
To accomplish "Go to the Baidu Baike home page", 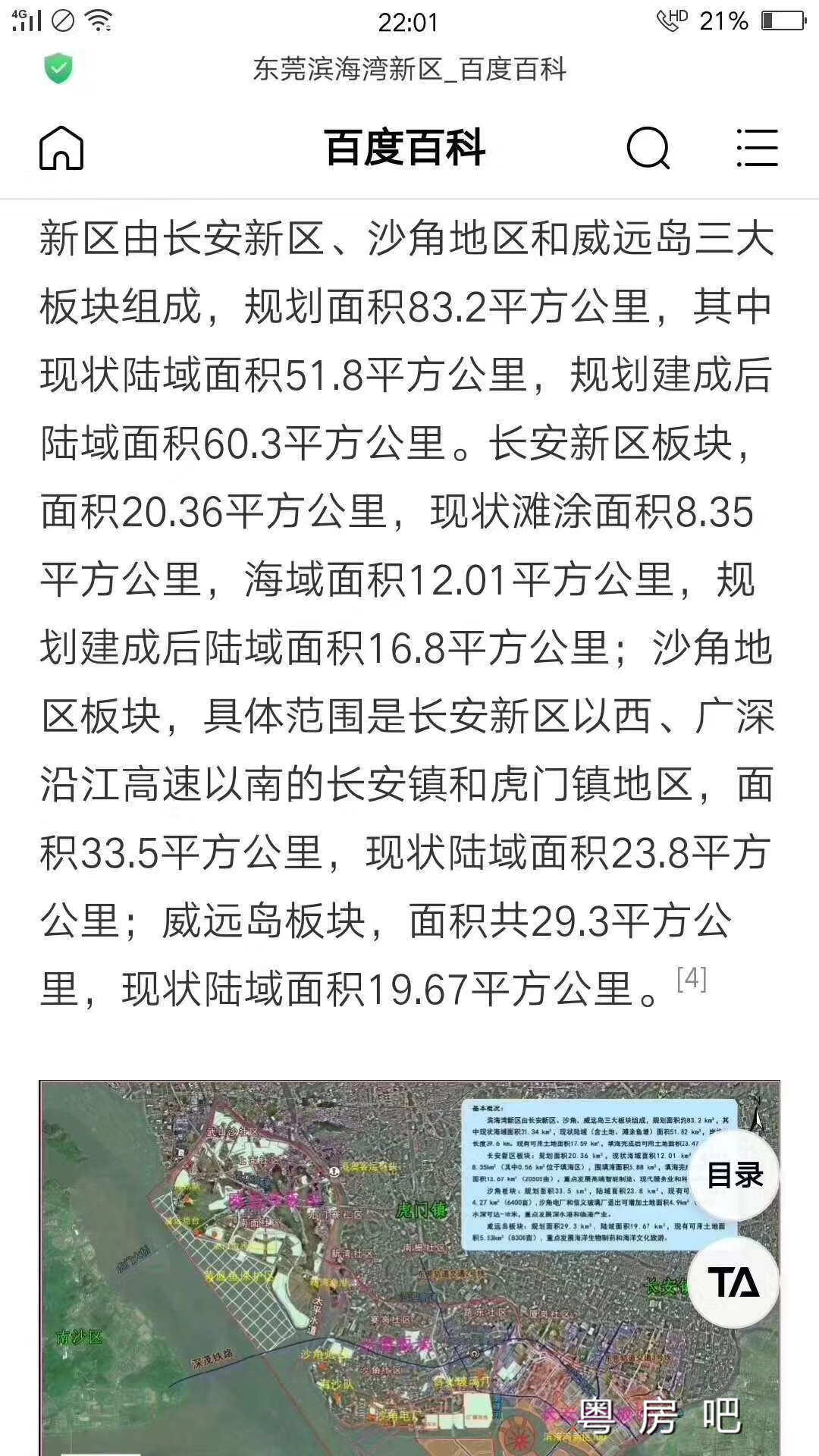I will pos(61,148).
